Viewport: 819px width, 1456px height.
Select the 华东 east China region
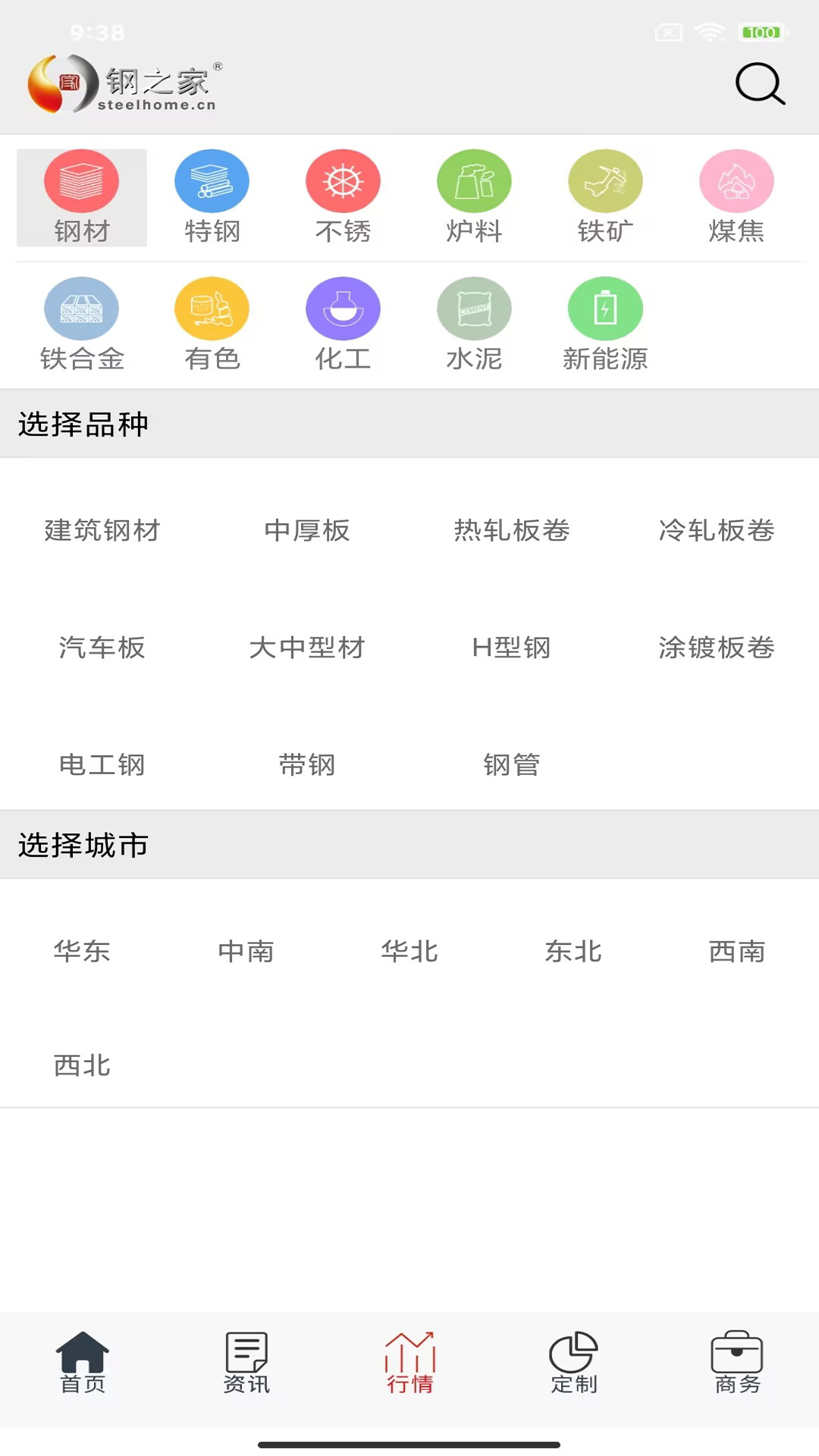(x=81, y=952)
